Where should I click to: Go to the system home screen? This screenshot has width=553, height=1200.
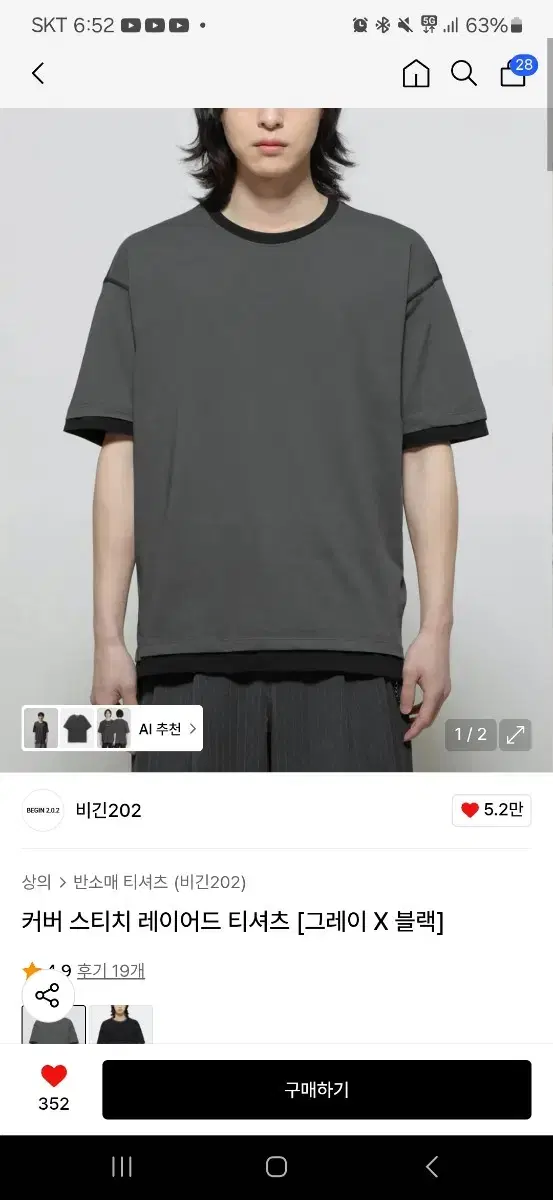click(x=277, y=1167)
